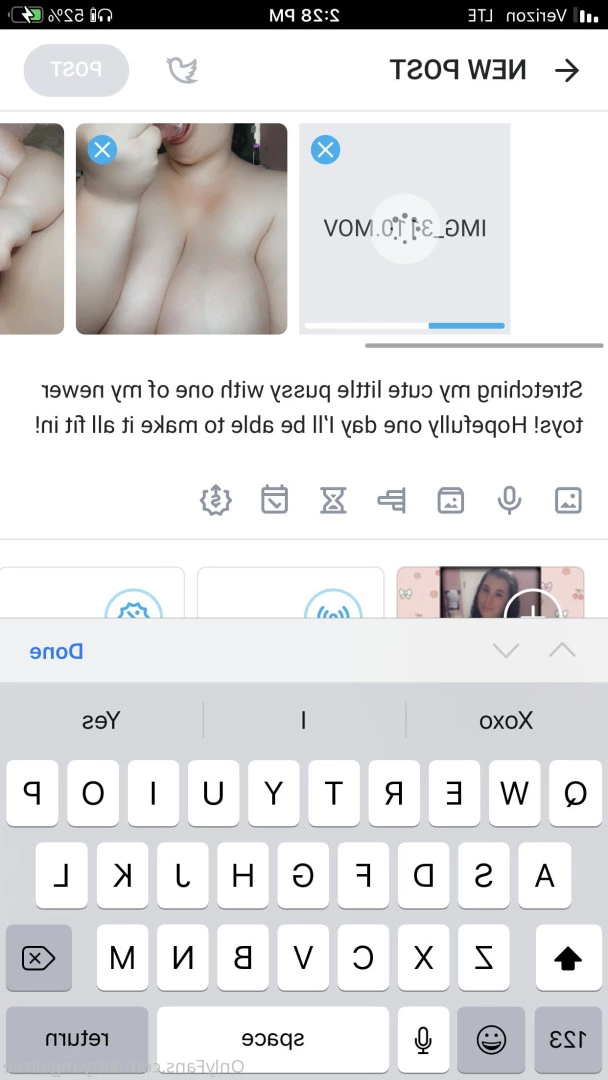
Task: Remove the second attached photo
Action: pyautogui.click(x=102, y=150)
